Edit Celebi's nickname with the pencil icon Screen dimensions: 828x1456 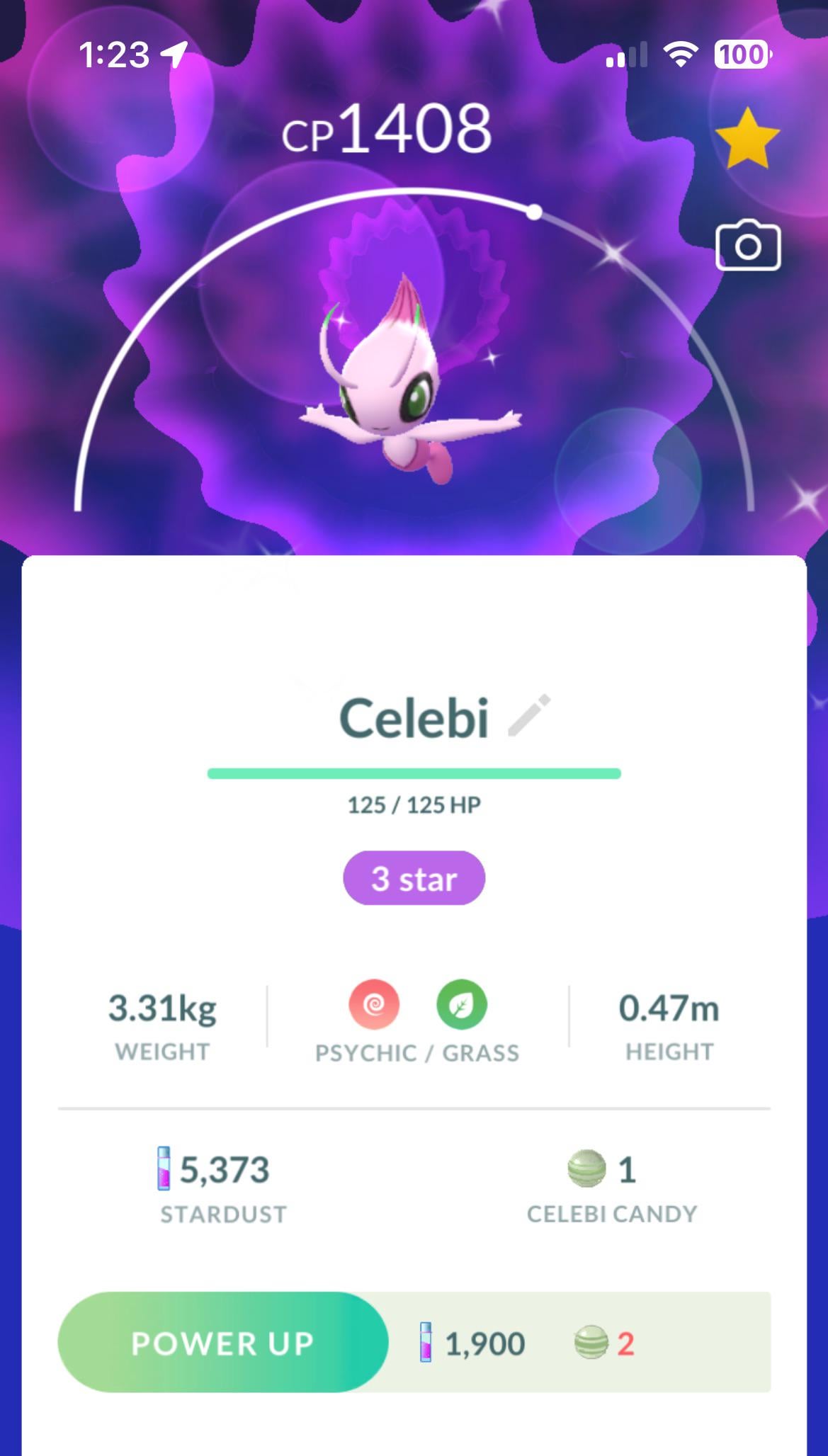click(x=529, y=716)
